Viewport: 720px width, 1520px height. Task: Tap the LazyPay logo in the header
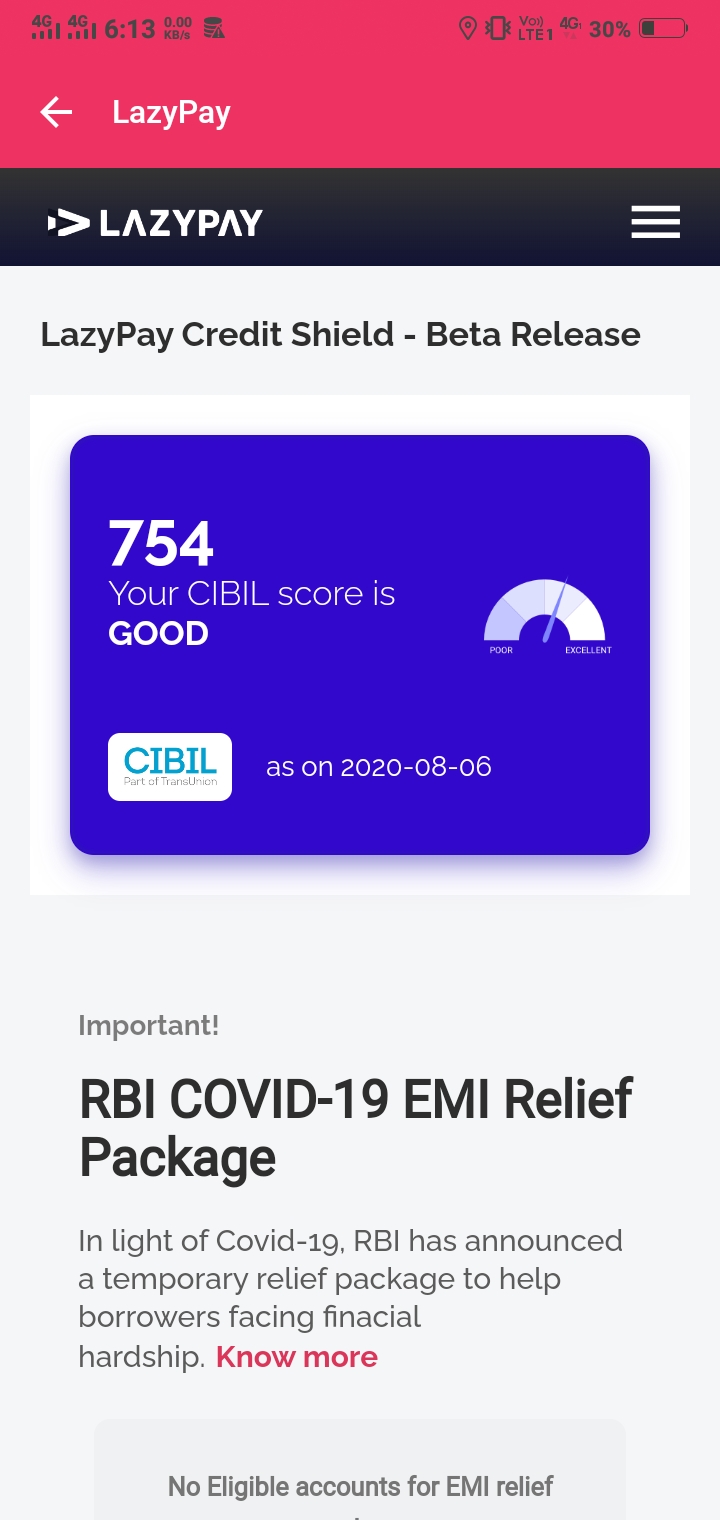coord(155,222)
